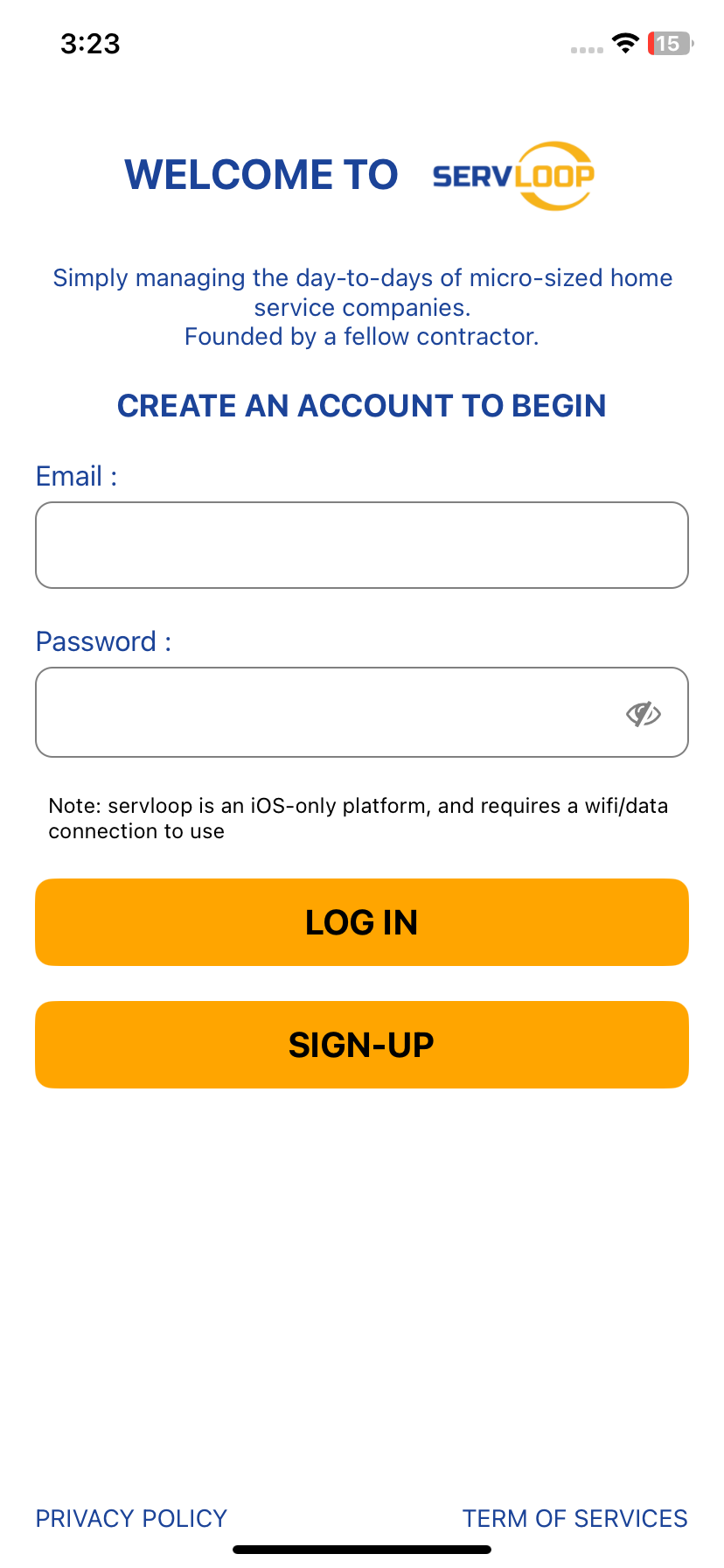Open the PRIVACY POLICY page

click(x=130, y=1519)
